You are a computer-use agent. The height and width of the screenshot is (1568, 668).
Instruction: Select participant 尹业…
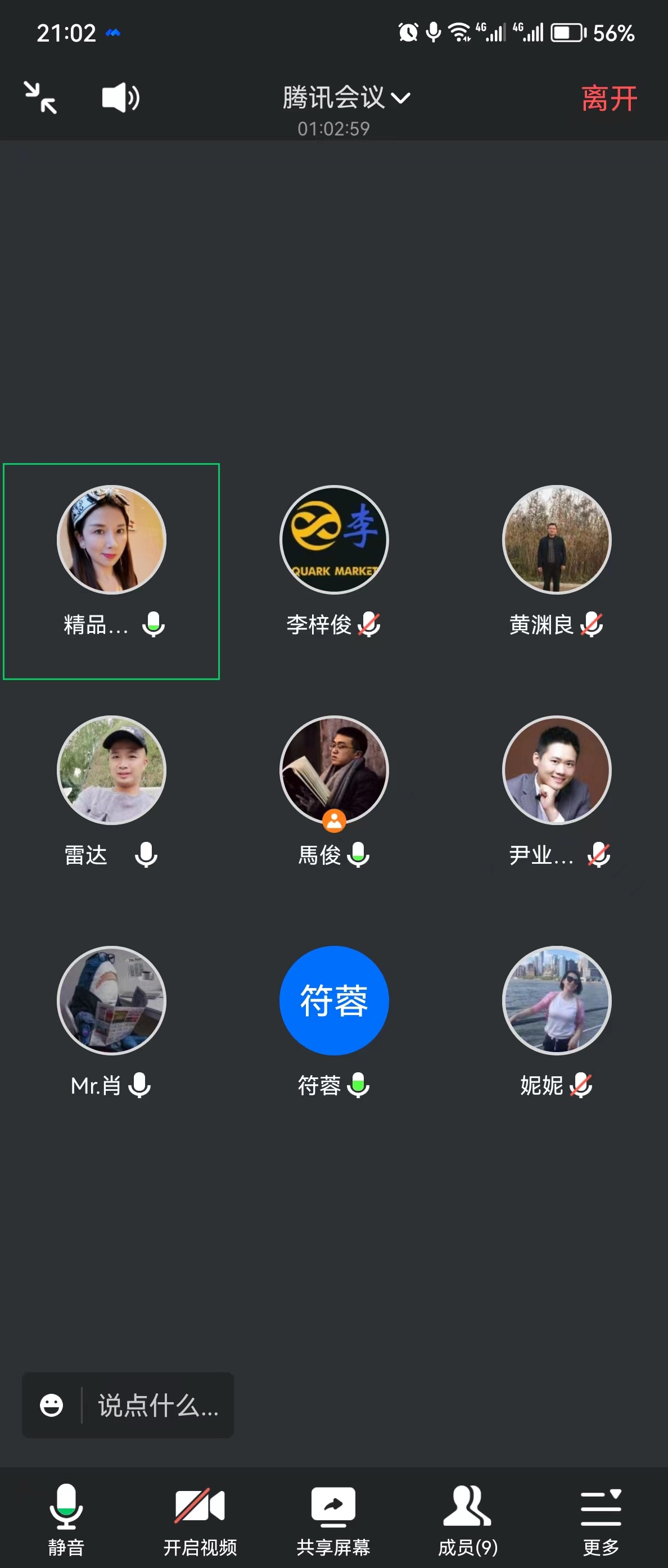tap(557, 770)
